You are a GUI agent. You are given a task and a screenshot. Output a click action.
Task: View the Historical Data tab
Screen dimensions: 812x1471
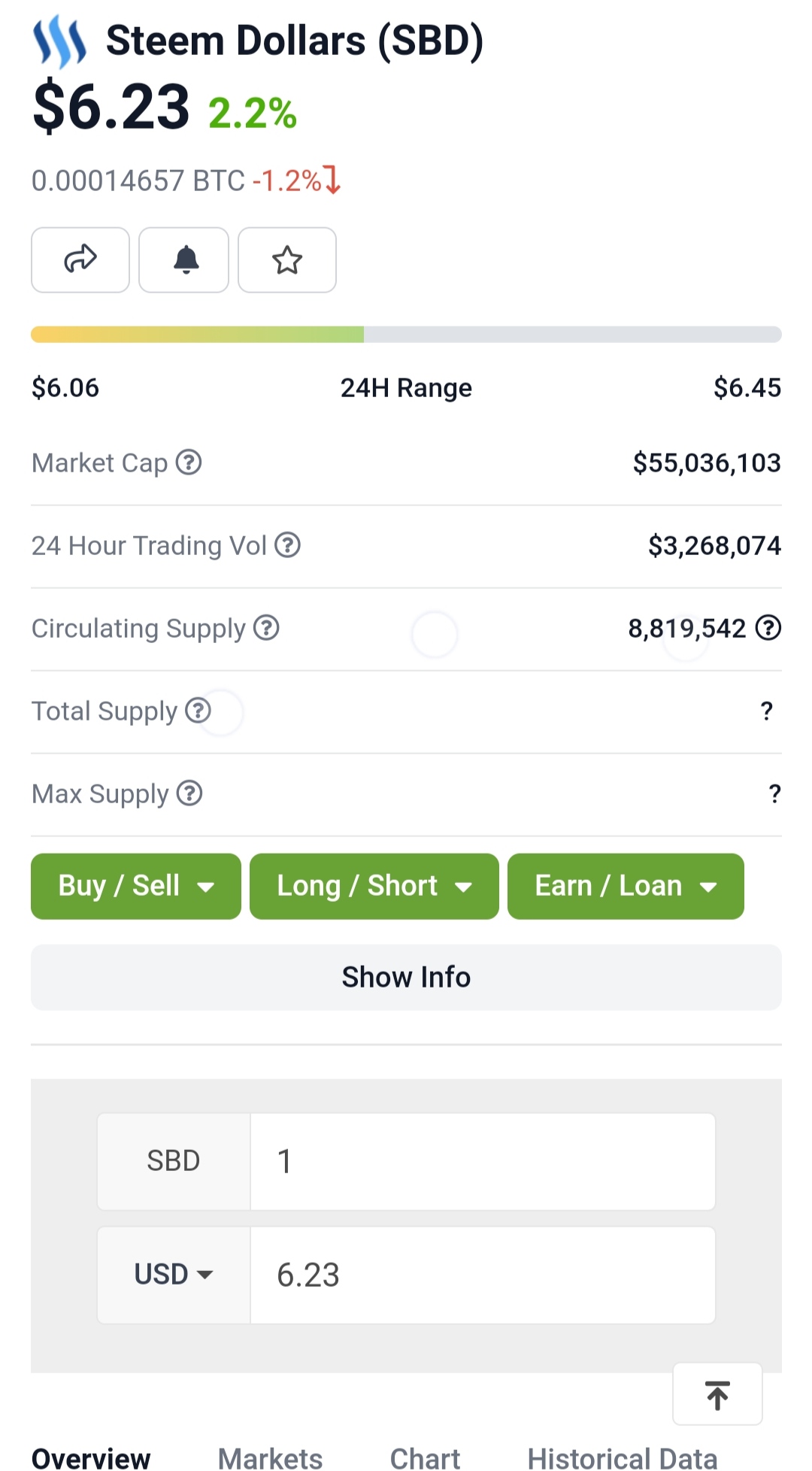(623, 1459)
